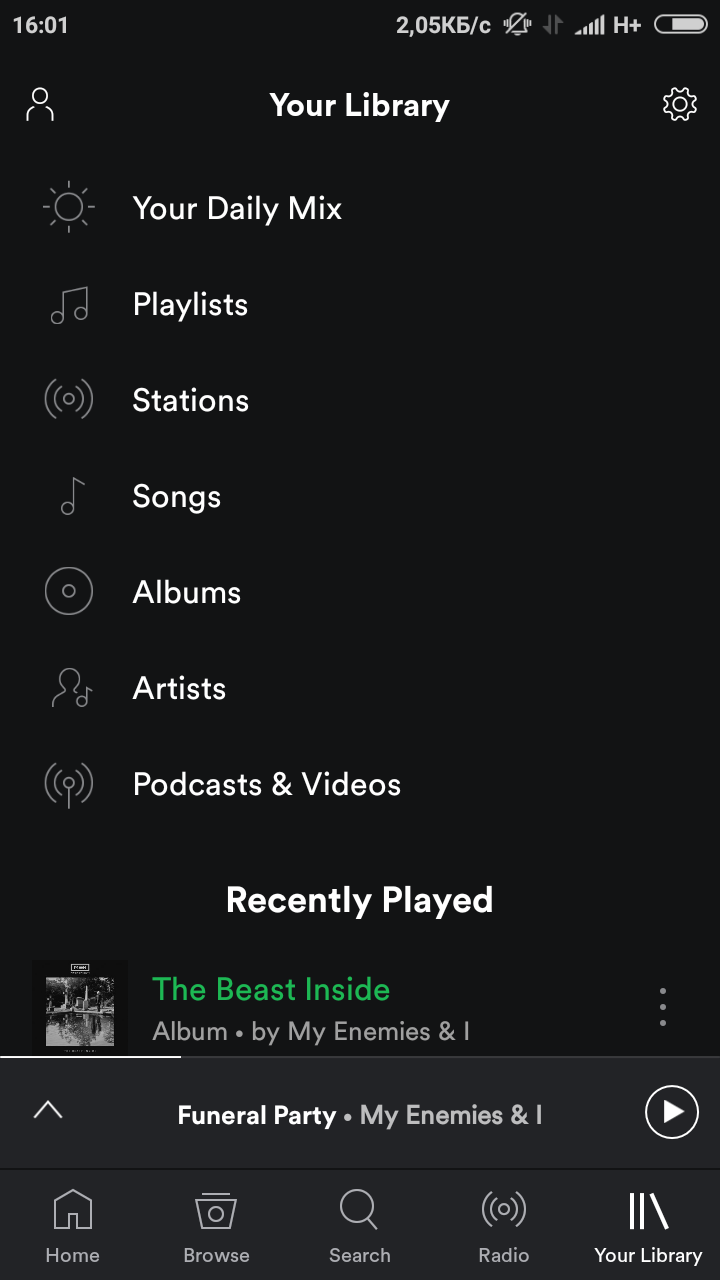
Task: View saved Songs
Action: (176, 496)
